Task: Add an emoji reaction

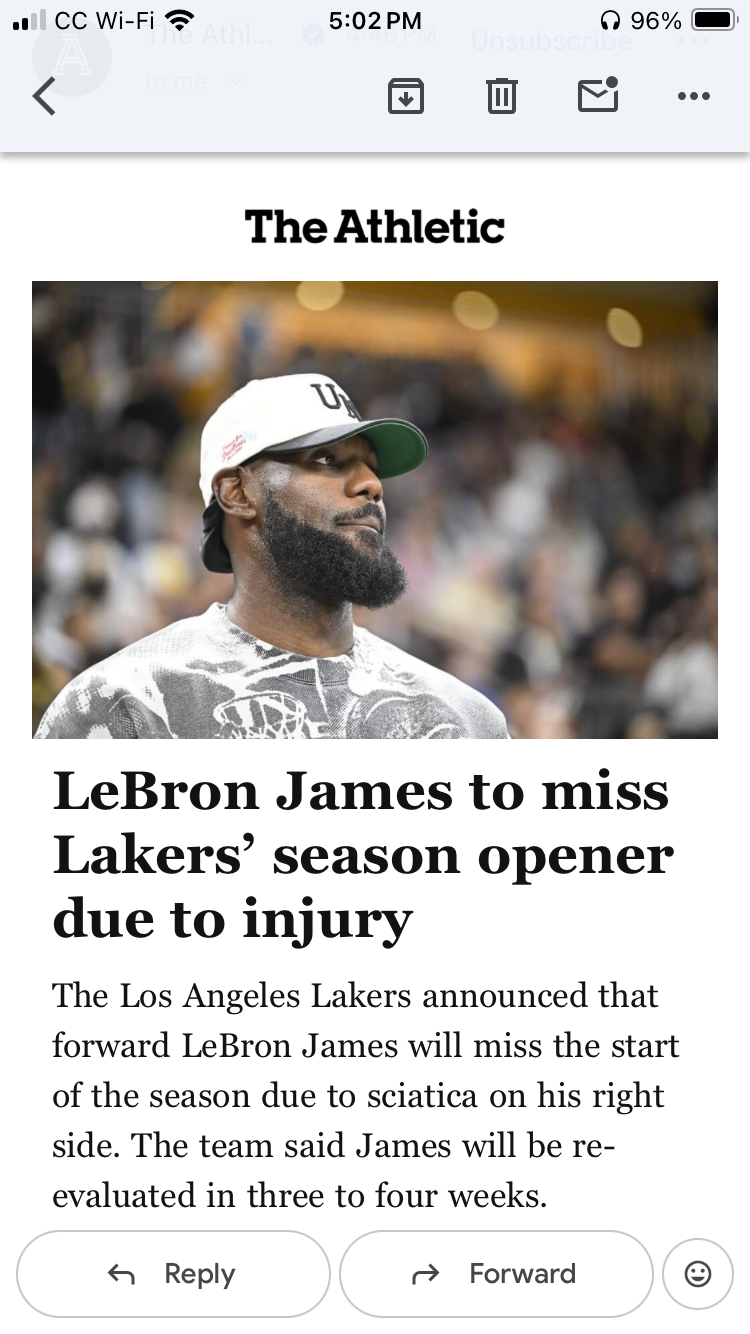Action: 698,1273
